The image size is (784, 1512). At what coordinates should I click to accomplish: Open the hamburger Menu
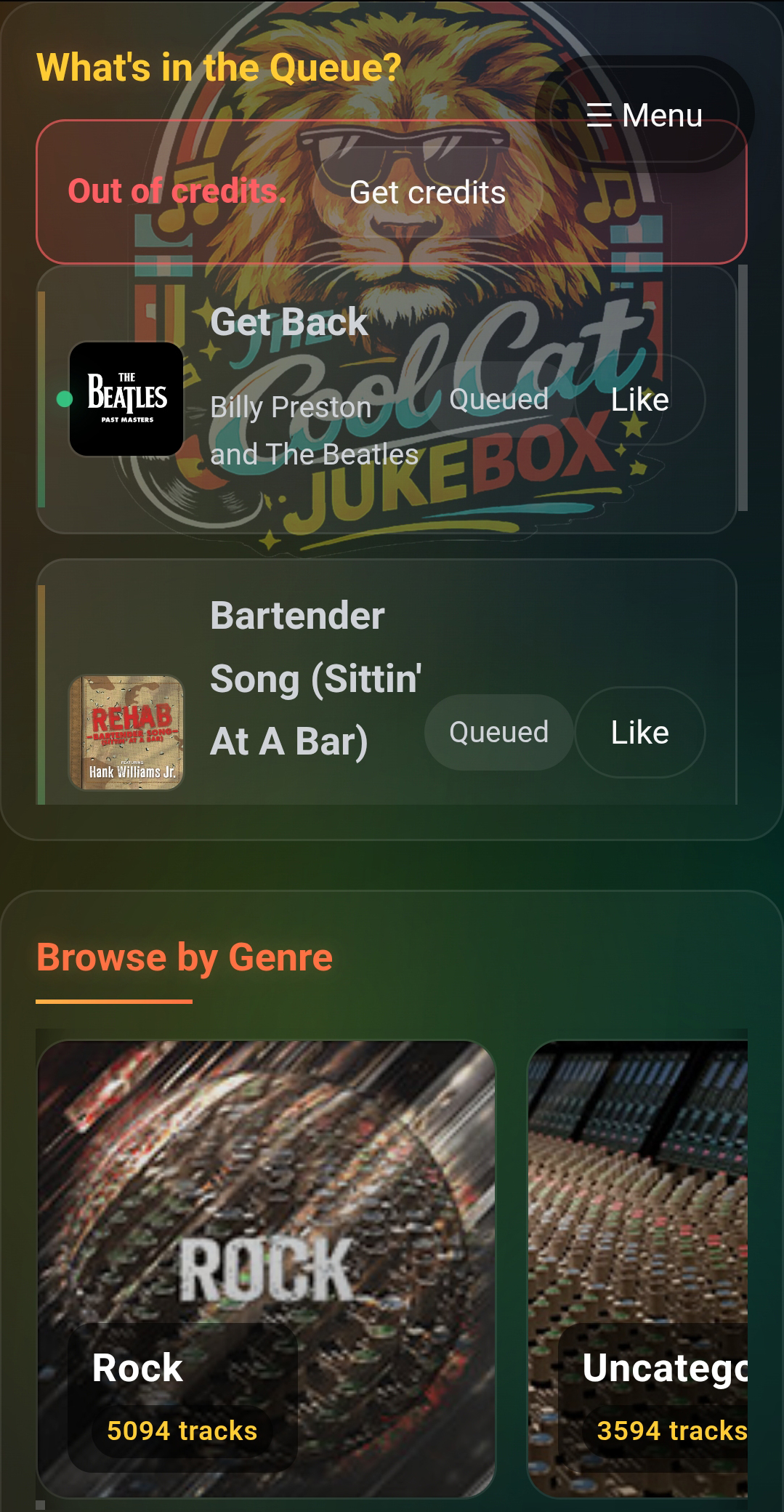click(644, 116)
